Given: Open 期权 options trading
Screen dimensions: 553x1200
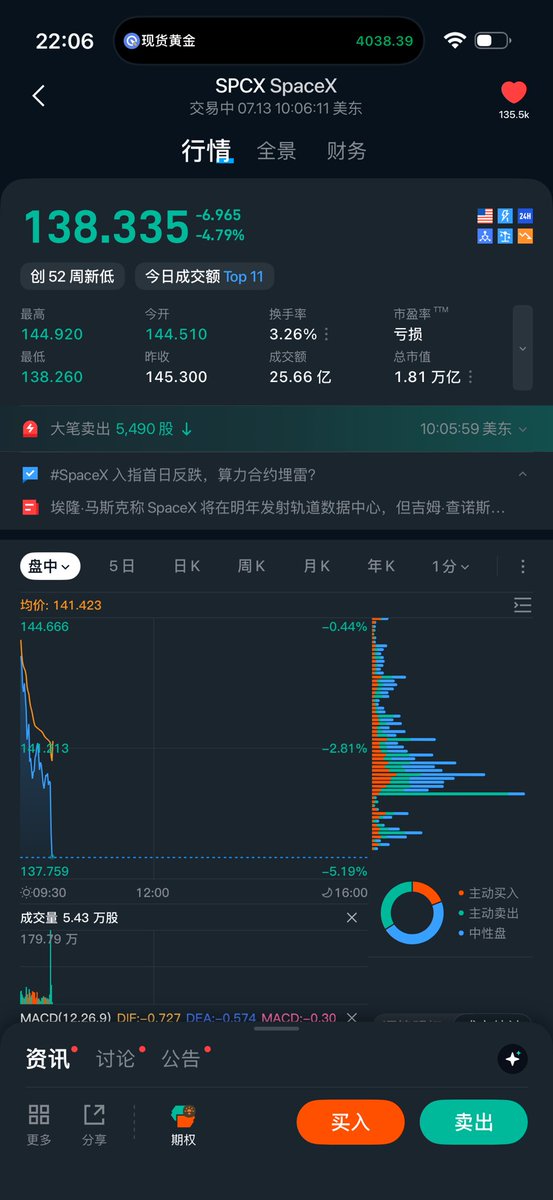Looking at the screenshot, I should [184, 1124].
